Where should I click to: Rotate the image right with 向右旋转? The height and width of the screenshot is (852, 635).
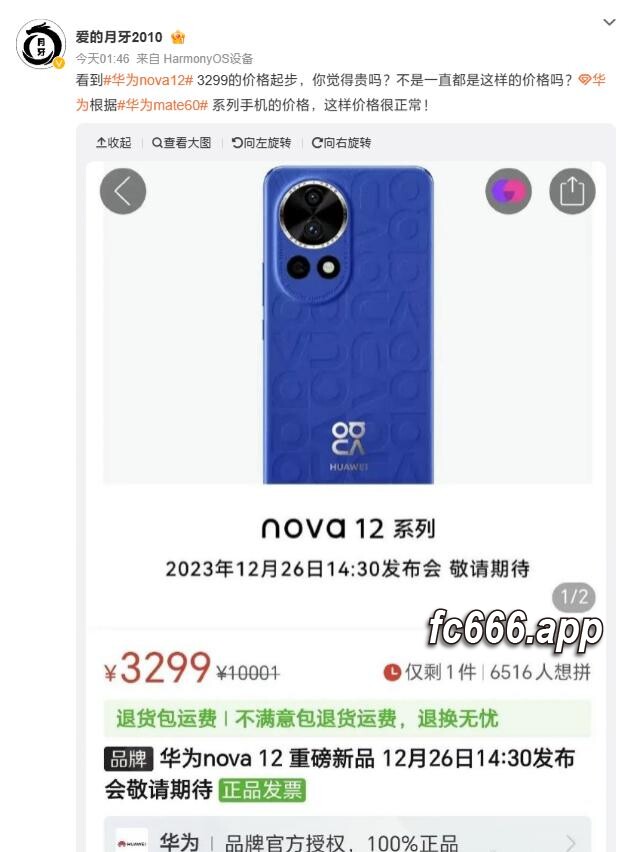click(x=341, y=143)
